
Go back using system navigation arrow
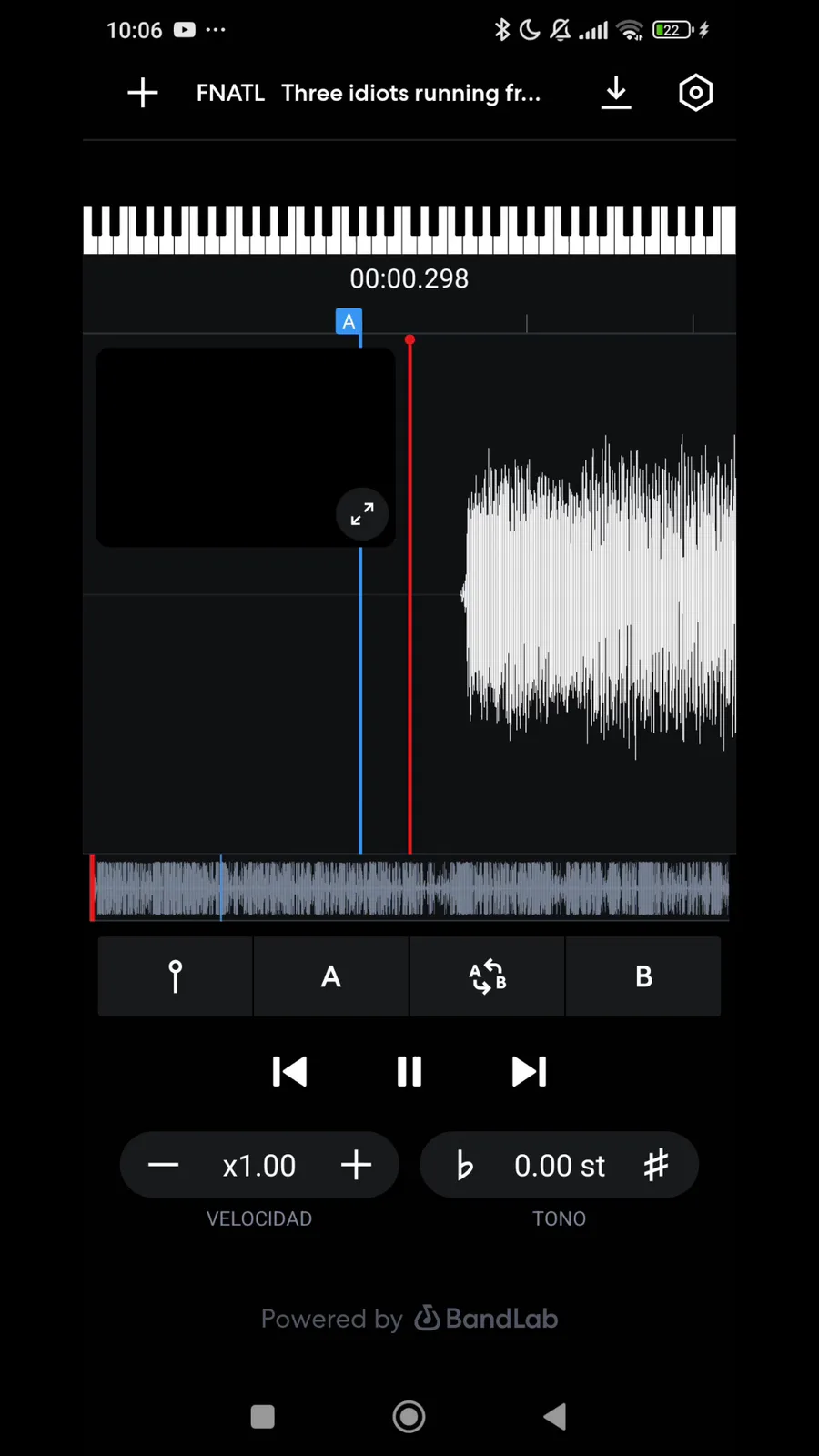(x=555, y=1417)
